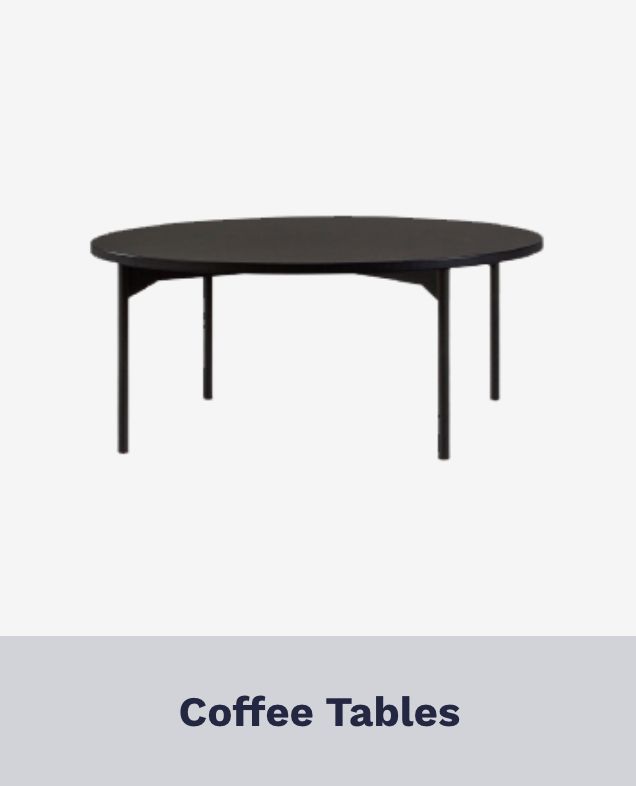The height and width of the screenshot is (786, 636).
Task: Open the Coffee Tables category
Action: (318, 712)
